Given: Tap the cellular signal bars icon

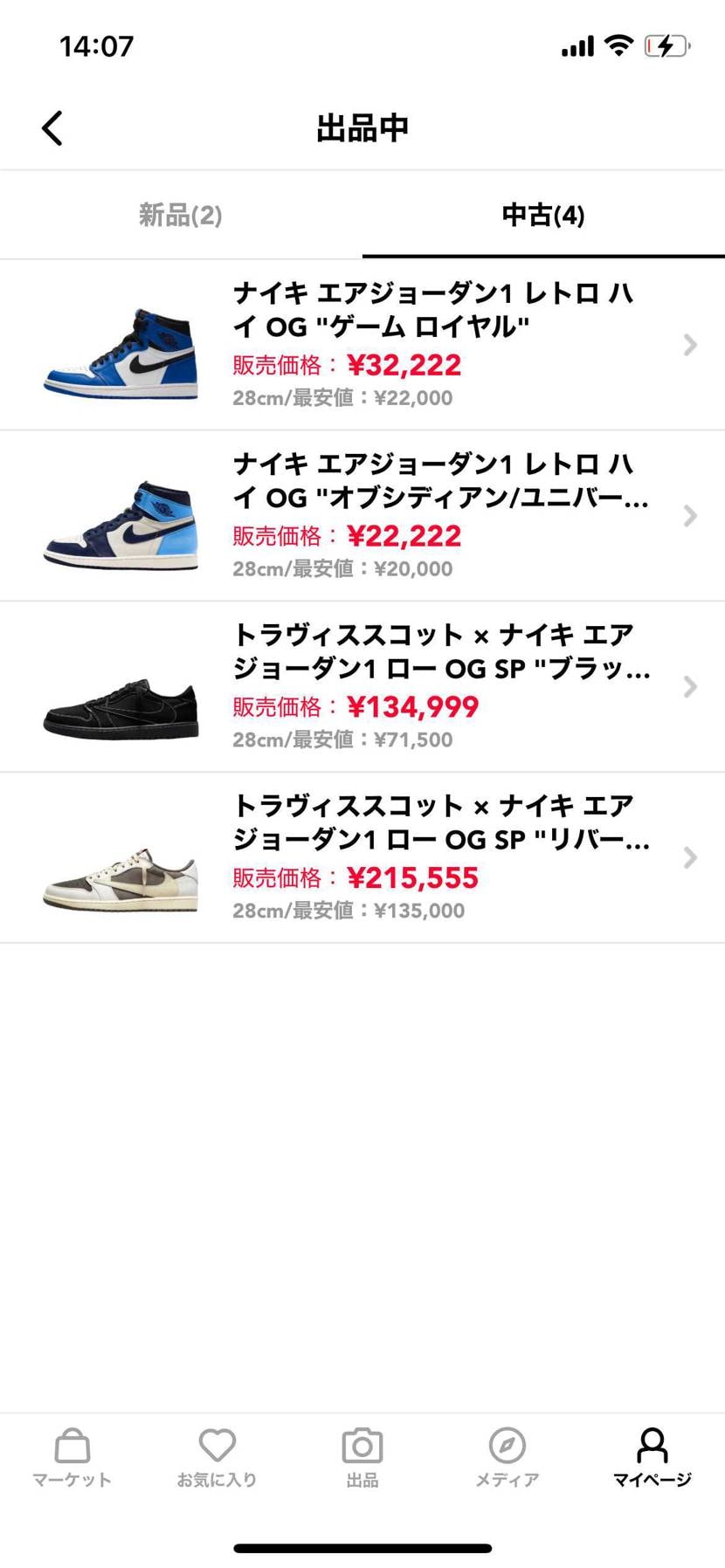Looking at the screenshot, I should tap(578, 45).
